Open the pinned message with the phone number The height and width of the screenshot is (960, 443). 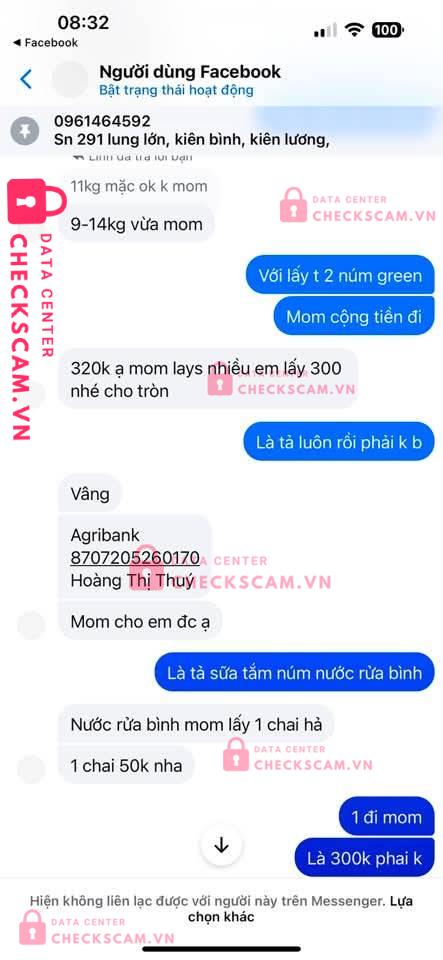[222, 130]
